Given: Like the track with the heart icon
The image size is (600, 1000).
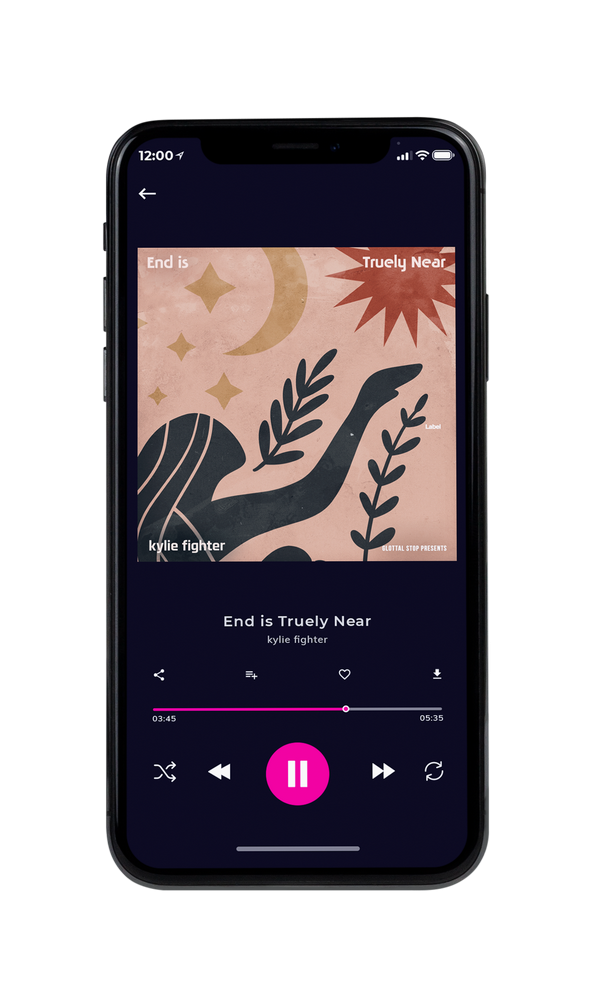Looking at the screenshot, I should (x=344, y=674).
